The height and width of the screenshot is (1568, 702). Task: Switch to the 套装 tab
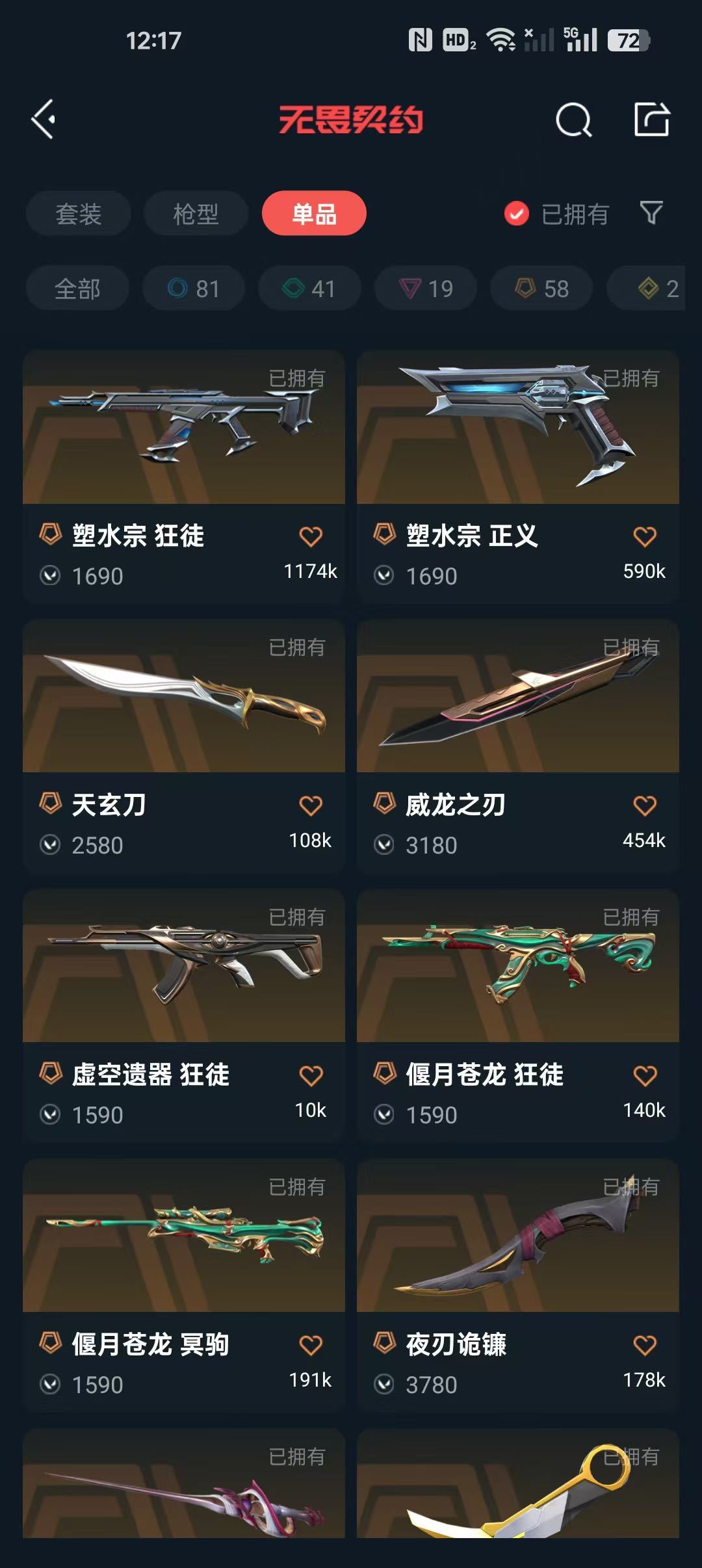[79, 213]
